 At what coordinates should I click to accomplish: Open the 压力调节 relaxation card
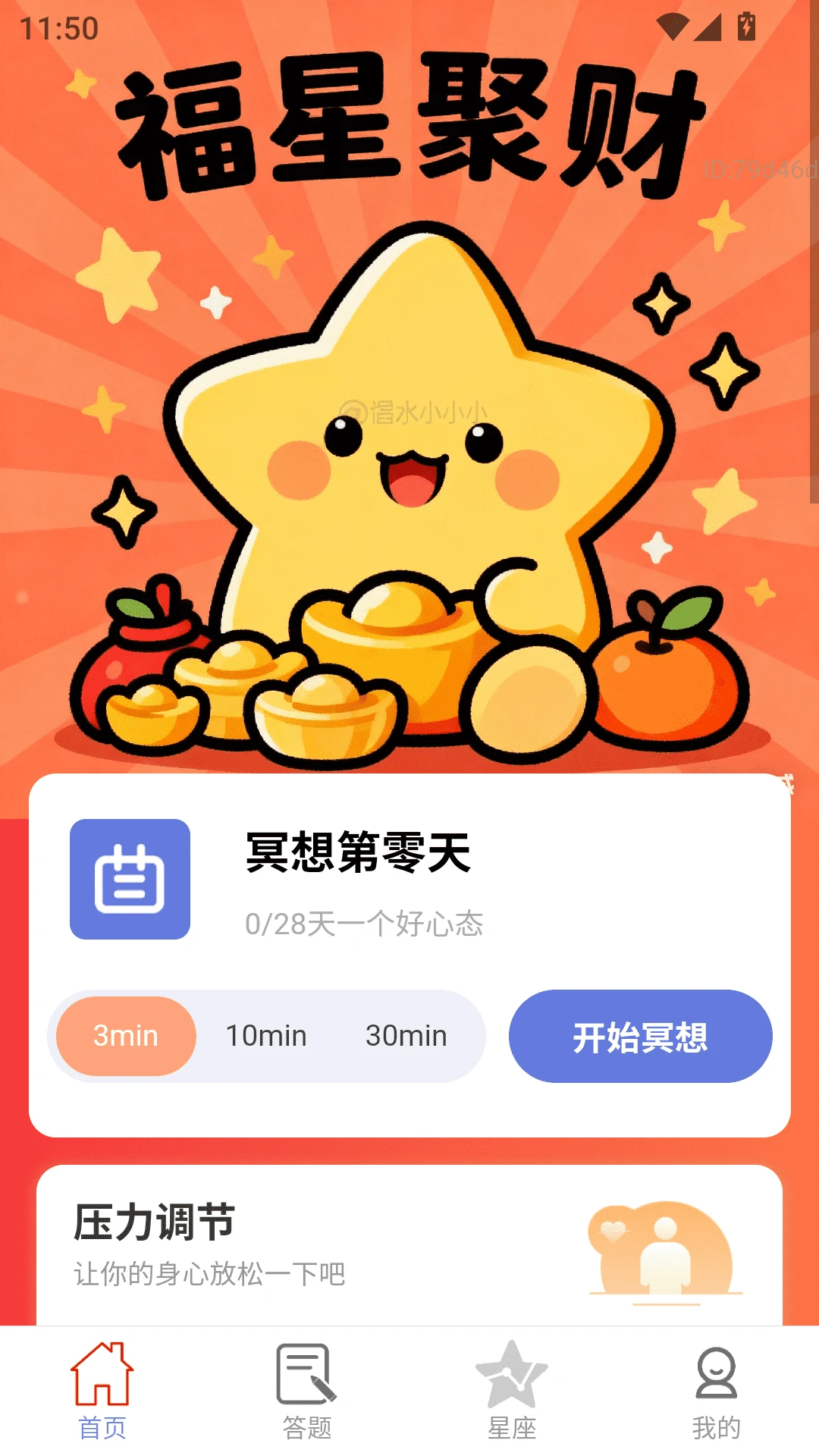click(x=409, y=1244)
